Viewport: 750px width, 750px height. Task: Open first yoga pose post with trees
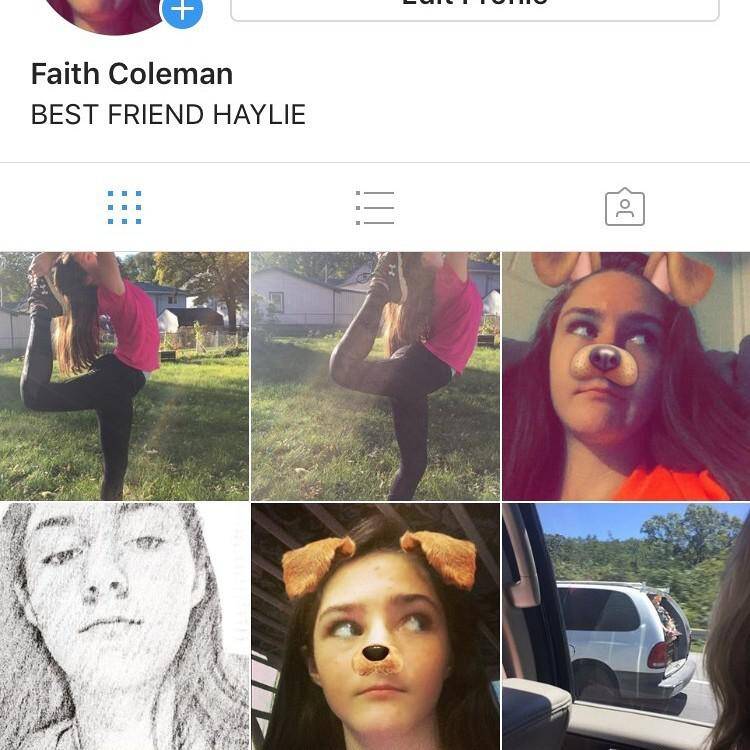click(x=124, y=375)
